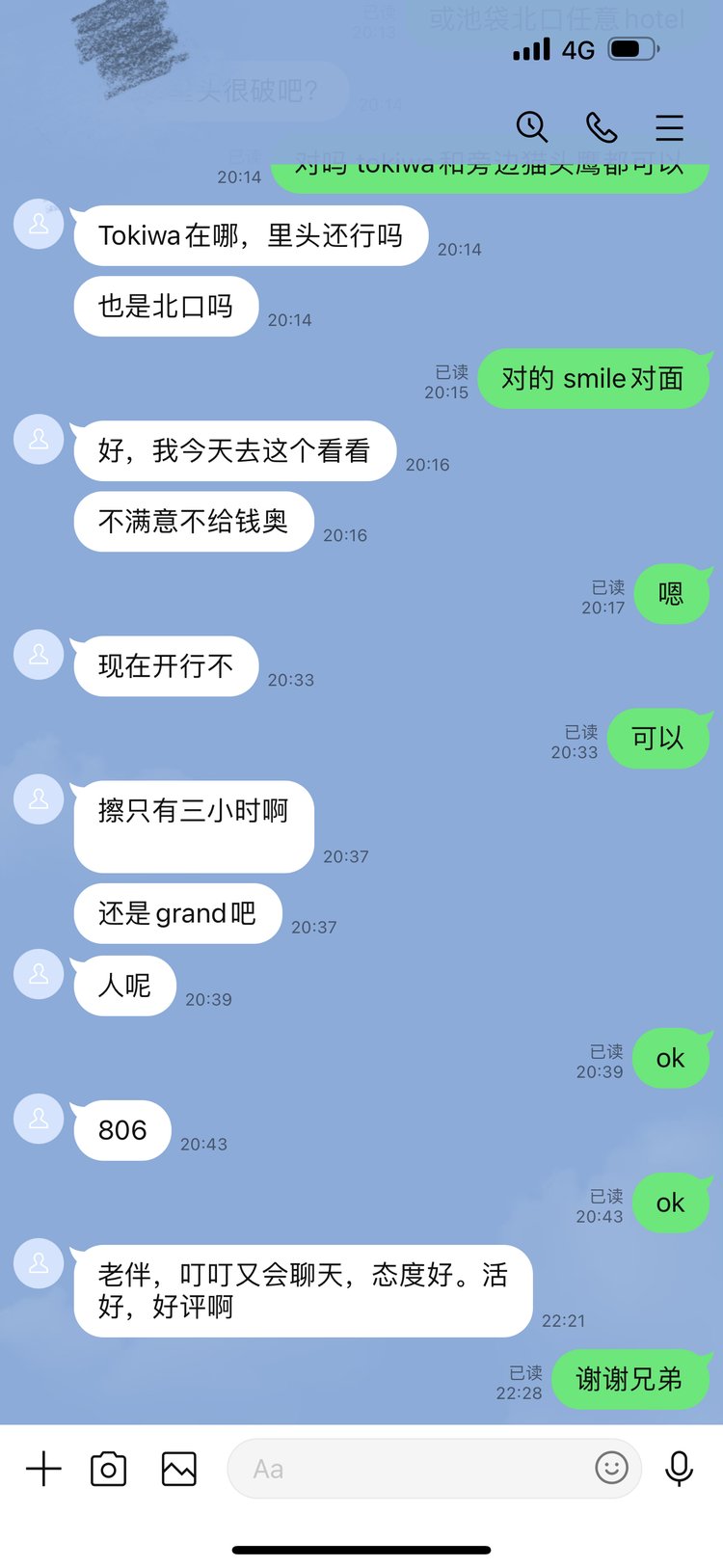The width and height of the screenshot is (723, 1568).
Task: Open the camera to take a photo
Action: 109,1469
